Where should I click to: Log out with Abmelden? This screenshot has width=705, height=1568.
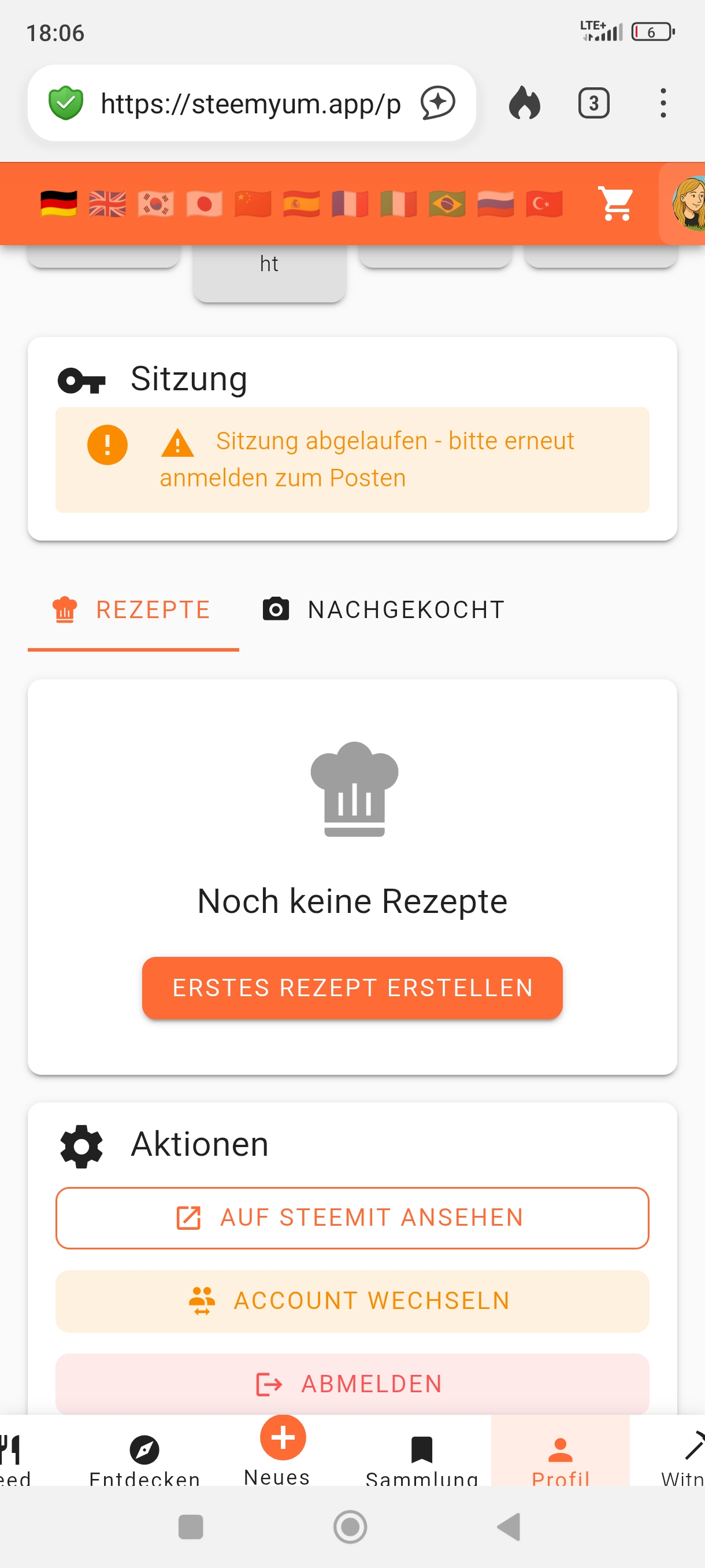pos(352,1384)
